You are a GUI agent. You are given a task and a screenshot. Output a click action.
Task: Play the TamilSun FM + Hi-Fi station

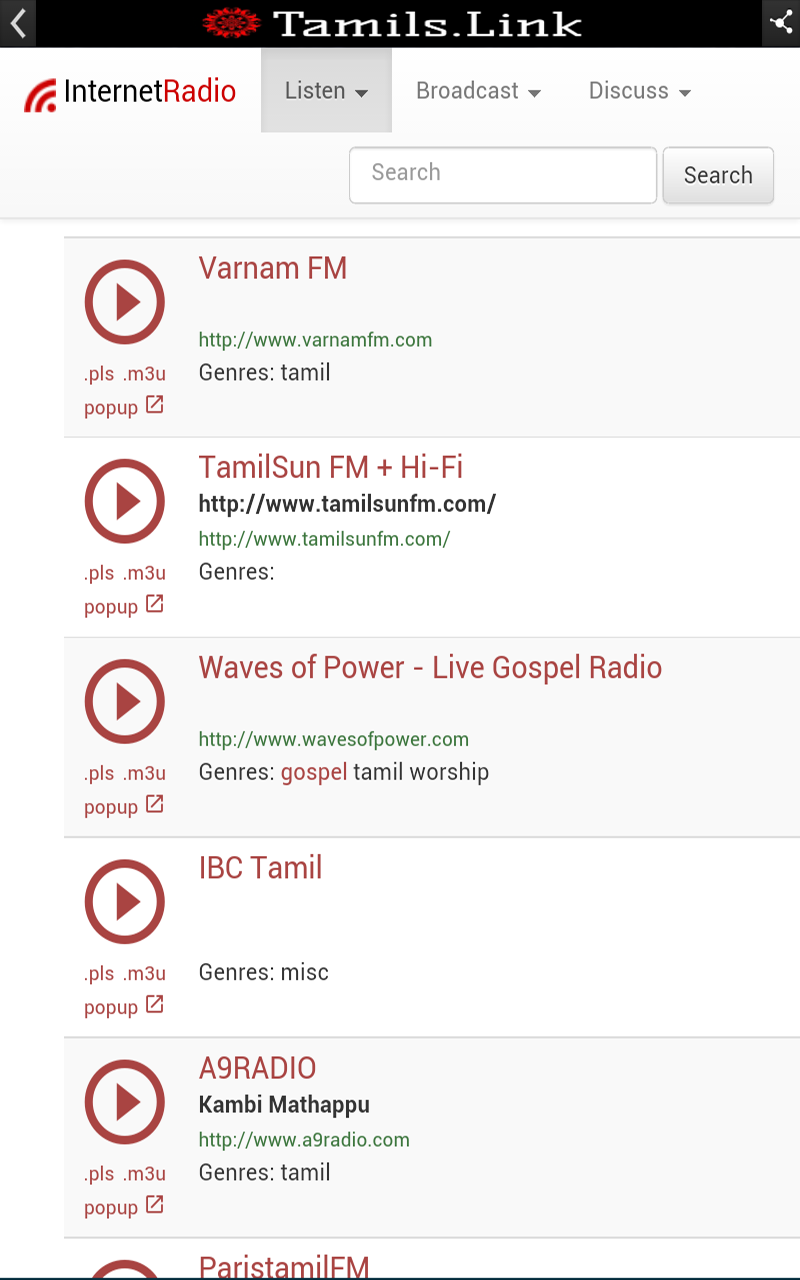point(124,501)
